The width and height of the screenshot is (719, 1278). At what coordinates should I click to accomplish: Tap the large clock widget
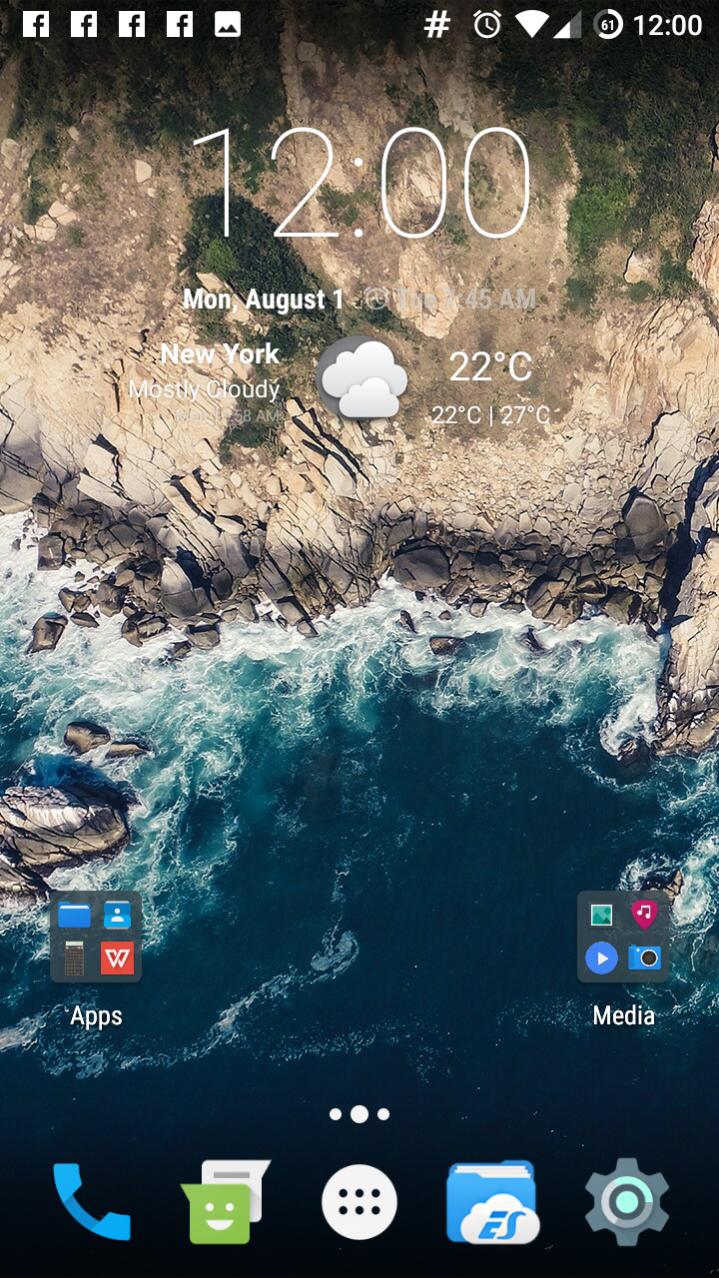(360, 185)
